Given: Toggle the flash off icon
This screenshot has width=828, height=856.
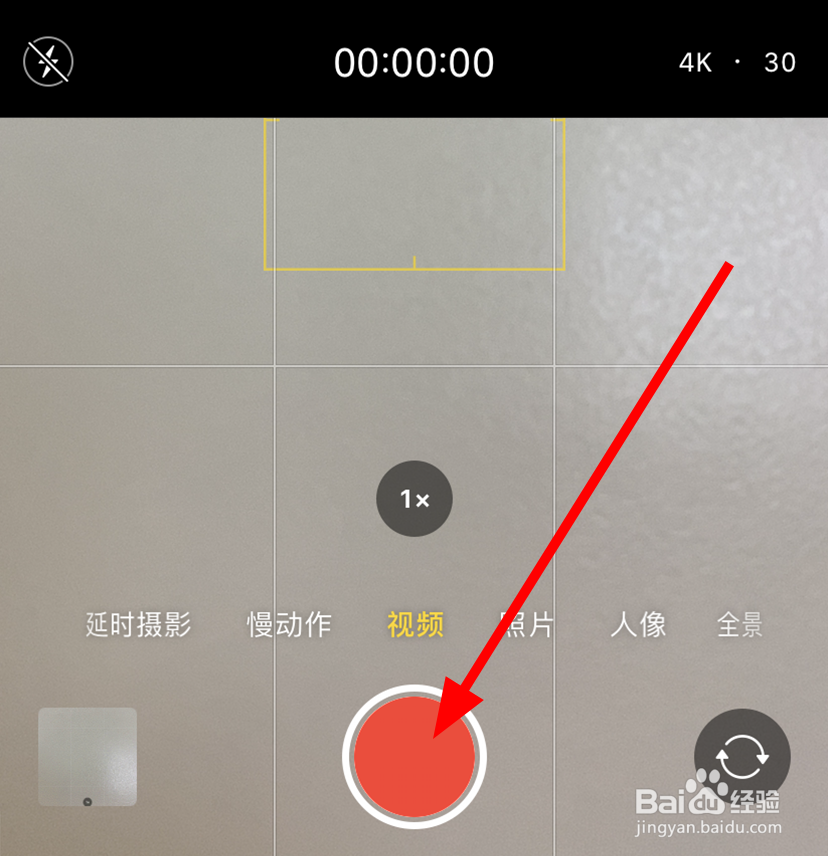Looking at the screenshot, I should click(47, 61).
